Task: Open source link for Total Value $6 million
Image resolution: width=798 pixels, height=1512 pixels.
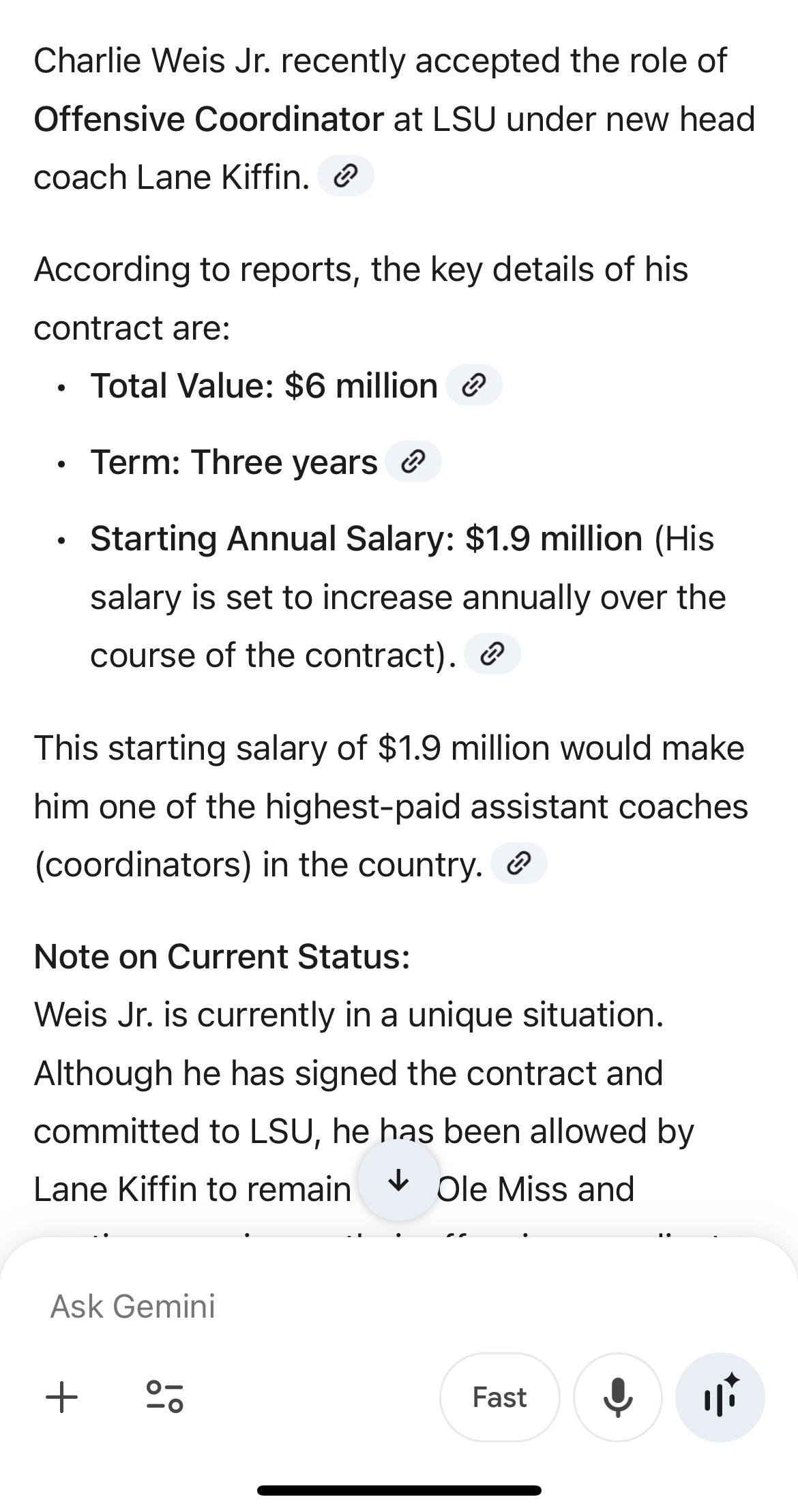Action: tap(473, 386)
